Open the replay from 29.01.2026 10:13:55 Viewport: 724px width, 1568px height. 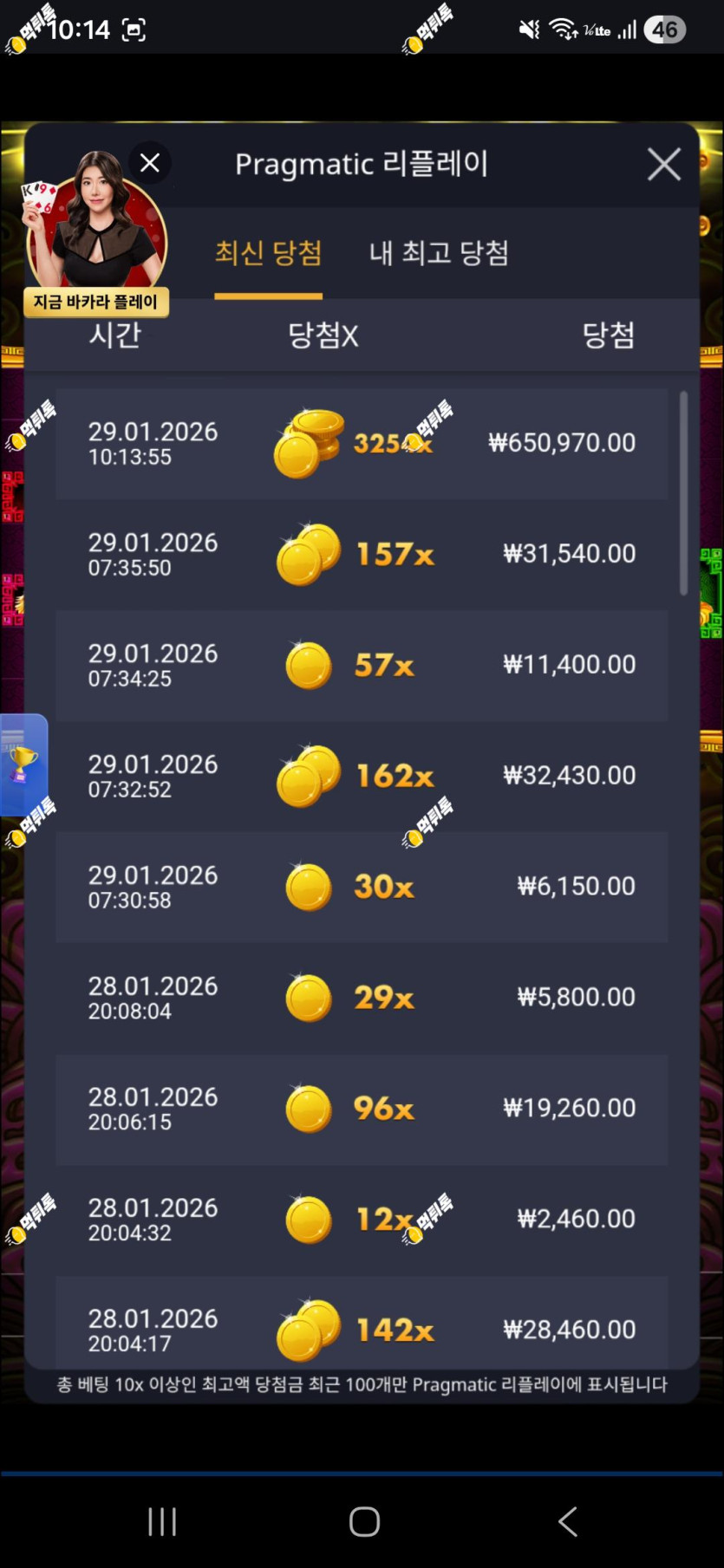tap(362, 444)
